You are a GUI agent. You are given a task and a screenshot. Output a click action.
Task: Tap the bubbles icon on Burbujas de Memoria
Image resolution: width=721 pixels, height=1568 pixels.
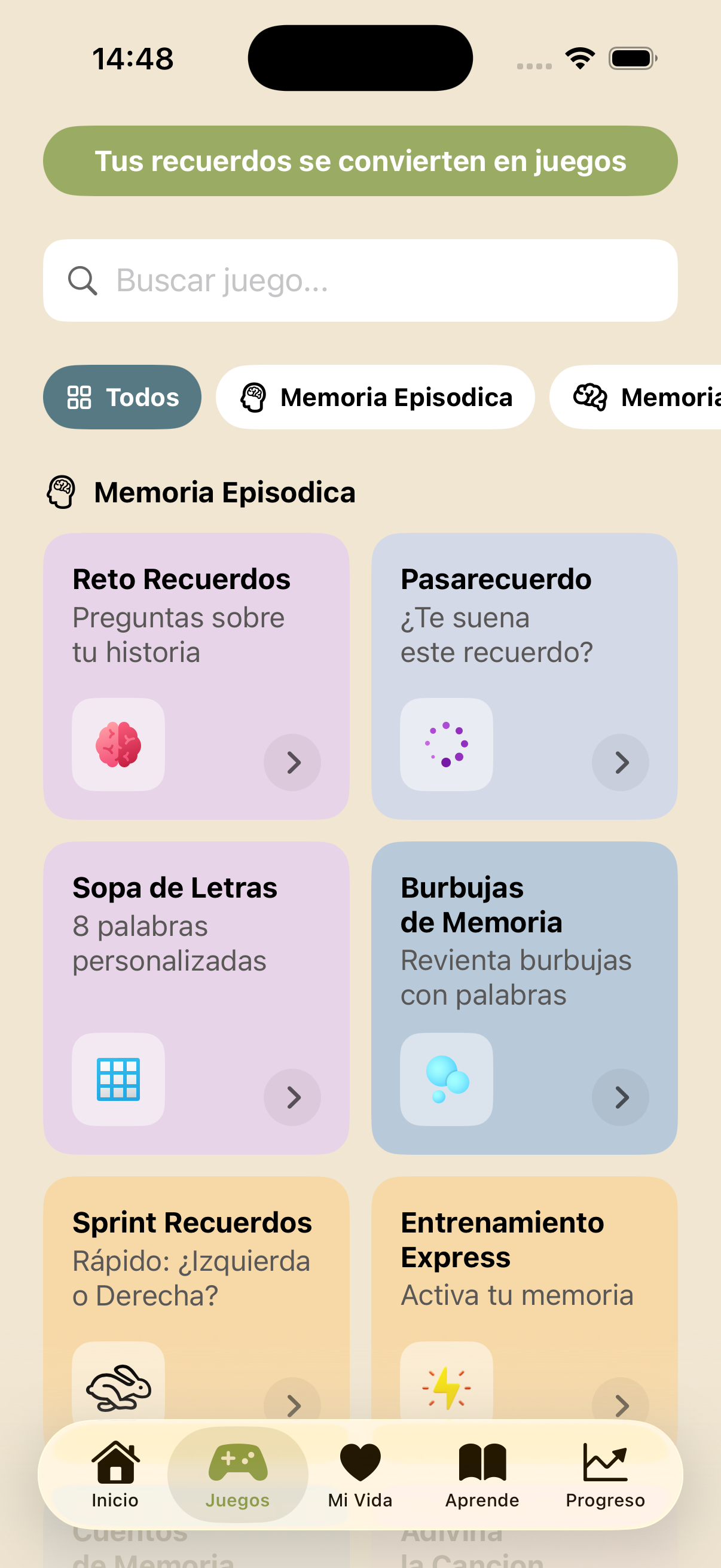(x=446, y=1080)
